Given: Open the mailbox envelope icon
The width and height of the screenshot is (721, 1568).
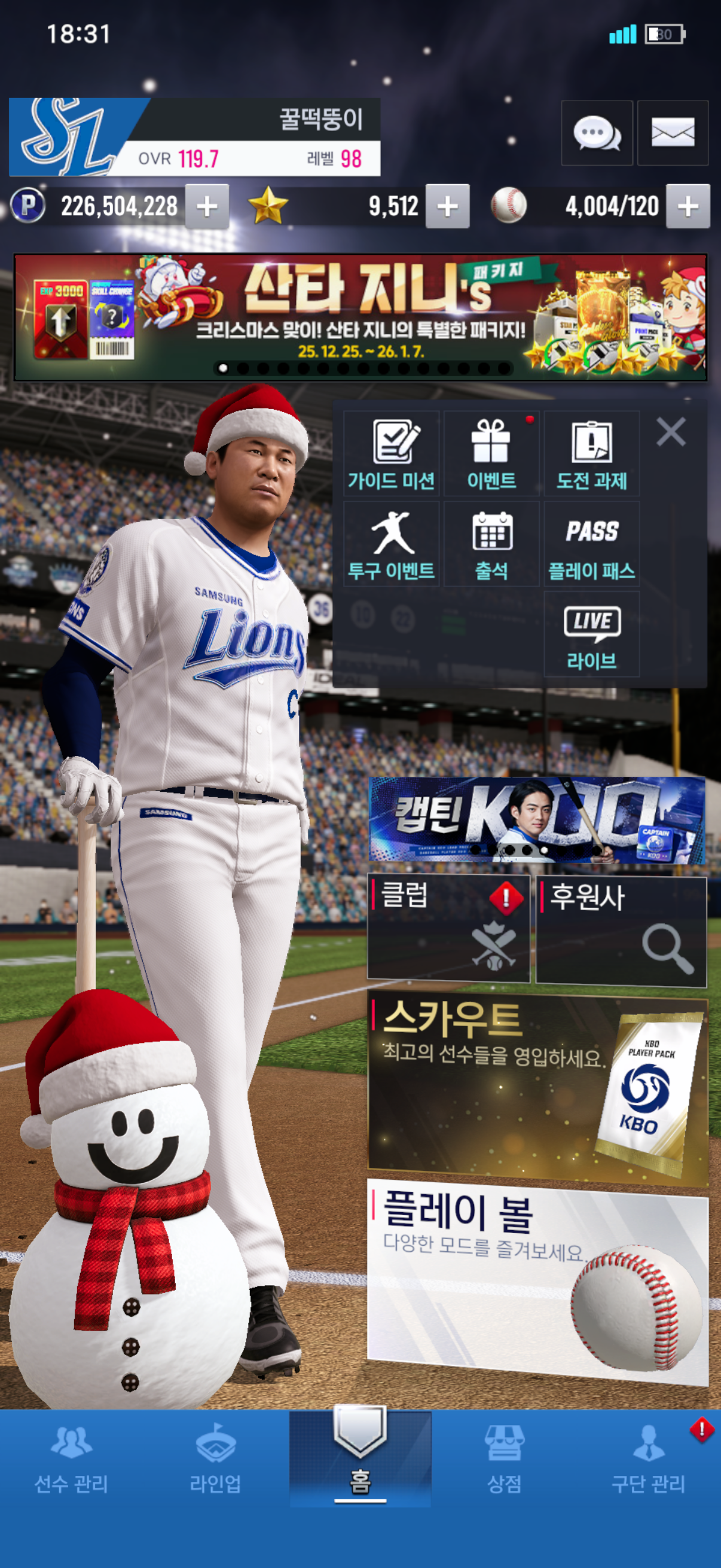Looking at the screenshot, I should coord(673,133).
